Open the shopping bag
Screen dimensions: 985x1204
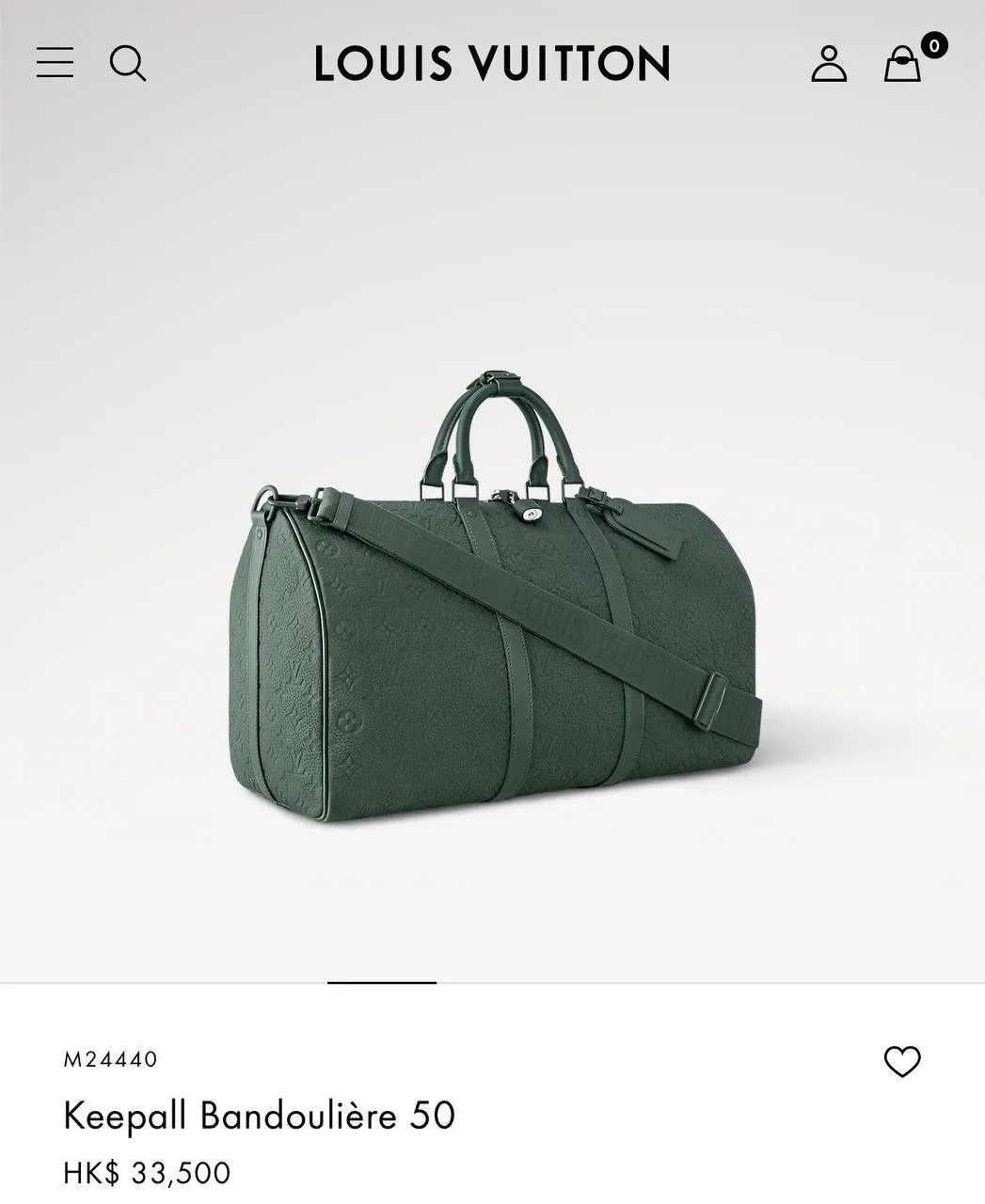(903, 63)
